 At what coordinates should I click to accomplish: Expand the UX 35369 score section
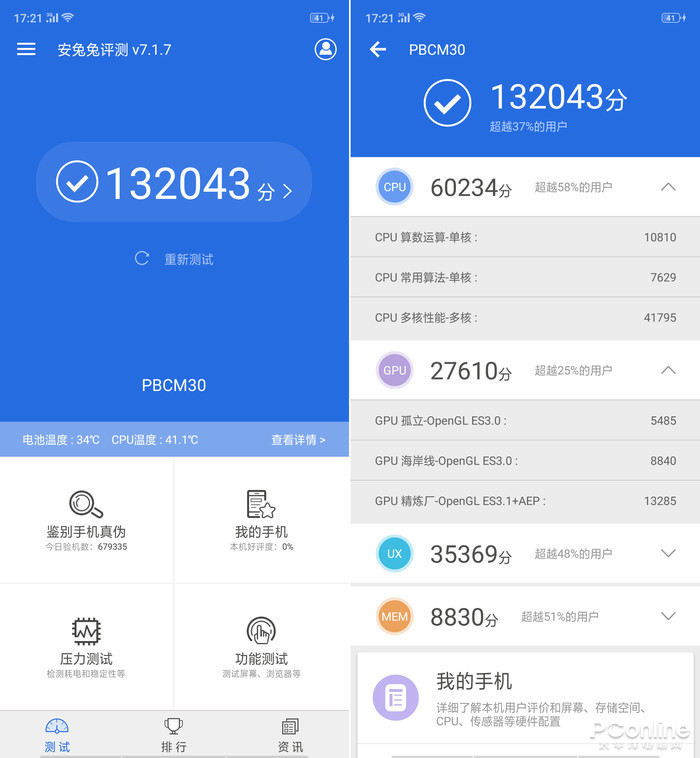pyautogui.click(x=668, y=553)
